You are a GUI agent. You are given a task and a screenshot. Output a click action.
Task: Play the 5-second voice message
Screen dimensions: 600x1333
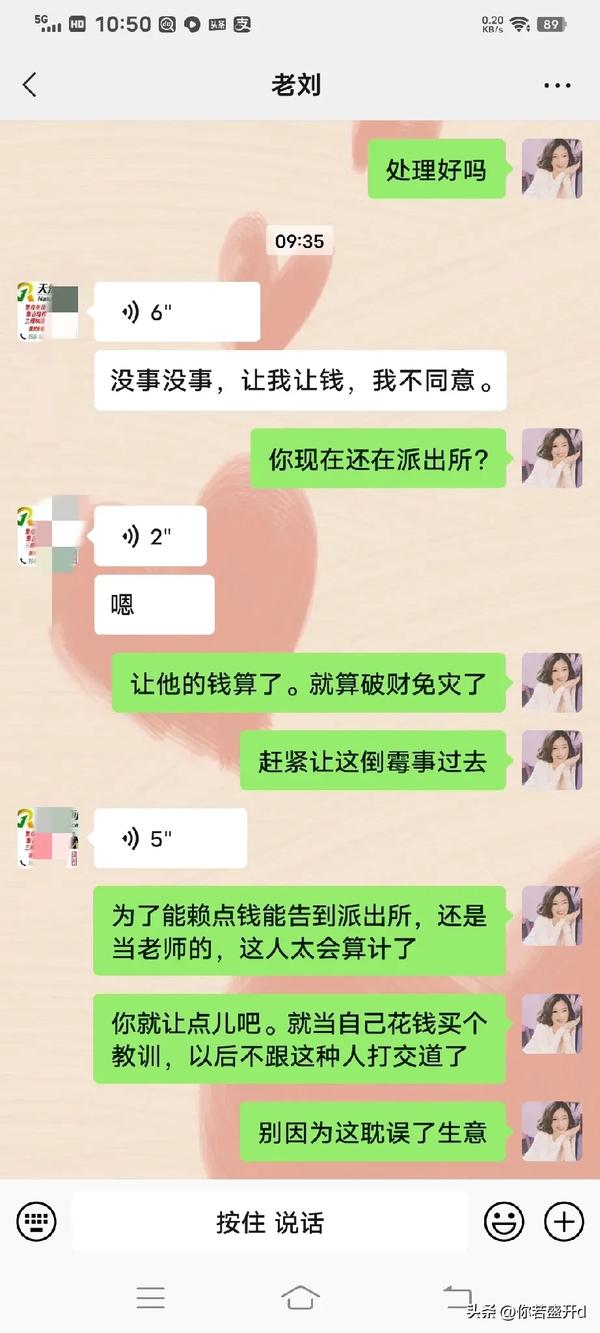[x=170, y=838]
